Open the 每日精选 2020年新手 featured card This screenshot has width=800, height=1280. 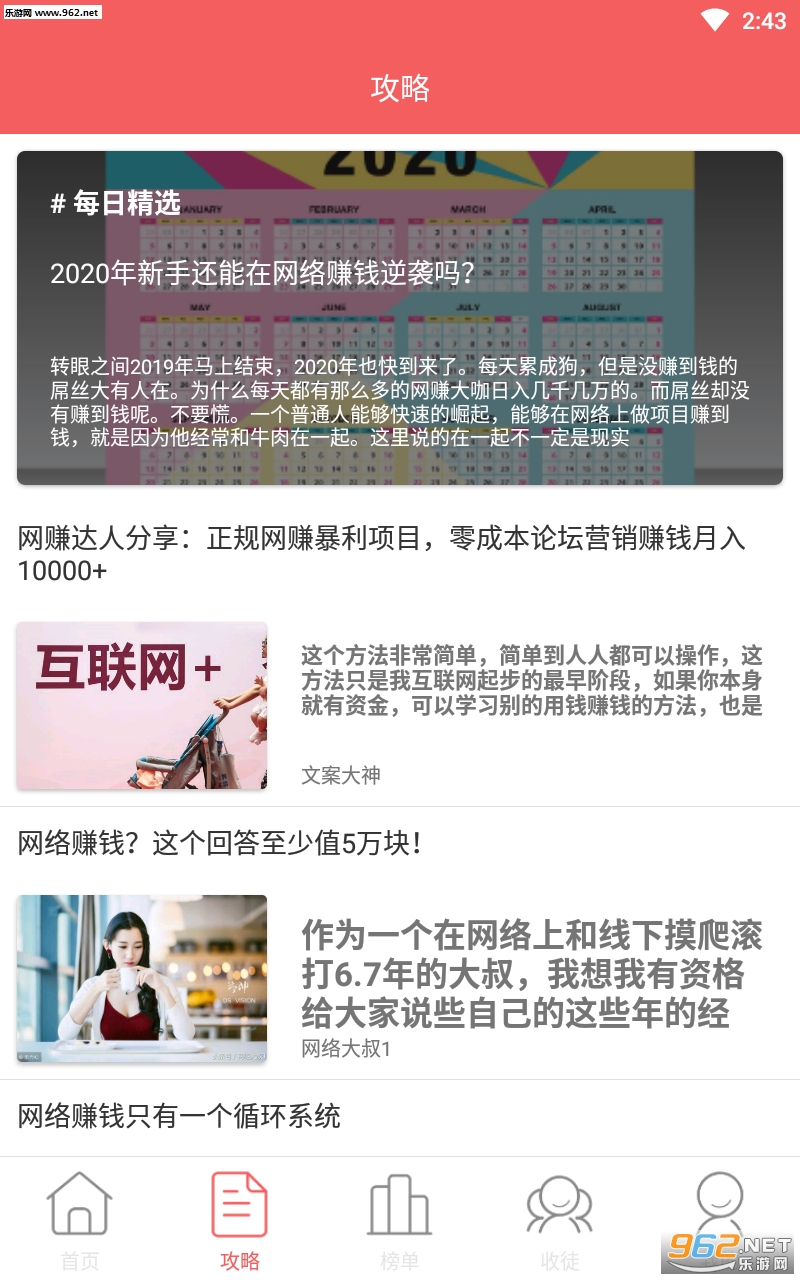tap(400, 318)
